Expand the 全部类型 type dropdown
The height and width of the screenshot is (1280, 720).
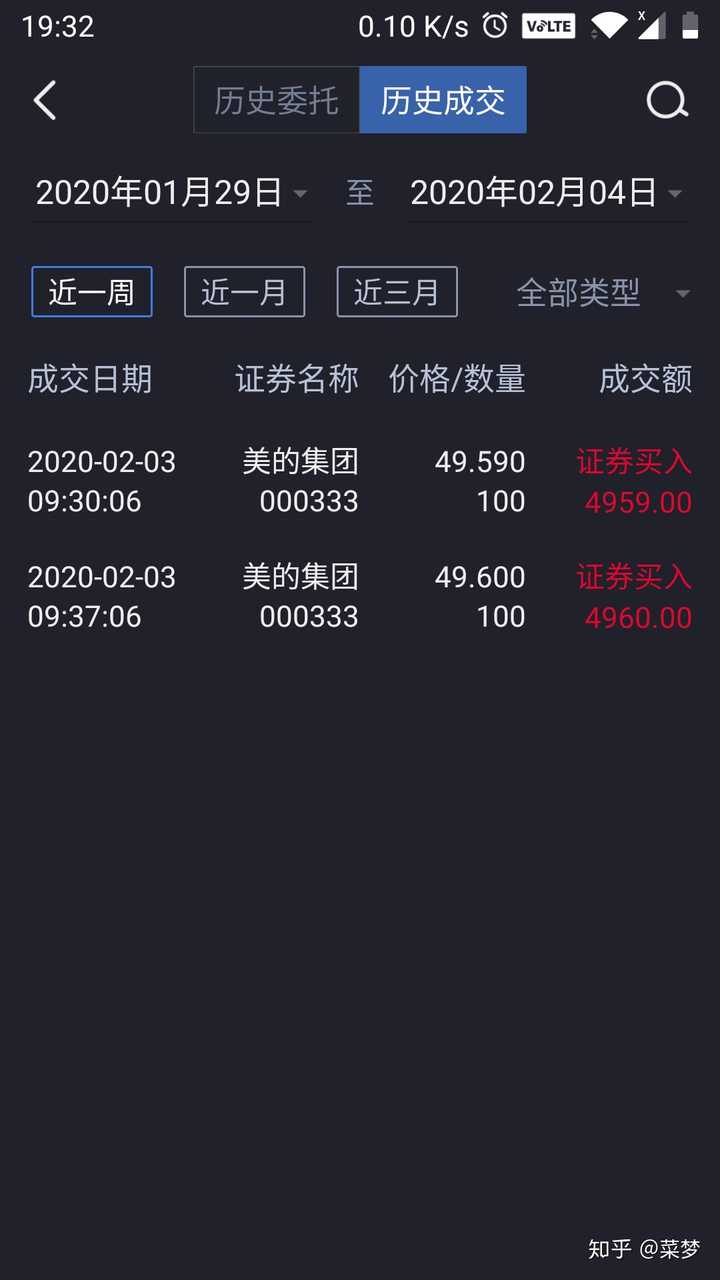[603, 293]
